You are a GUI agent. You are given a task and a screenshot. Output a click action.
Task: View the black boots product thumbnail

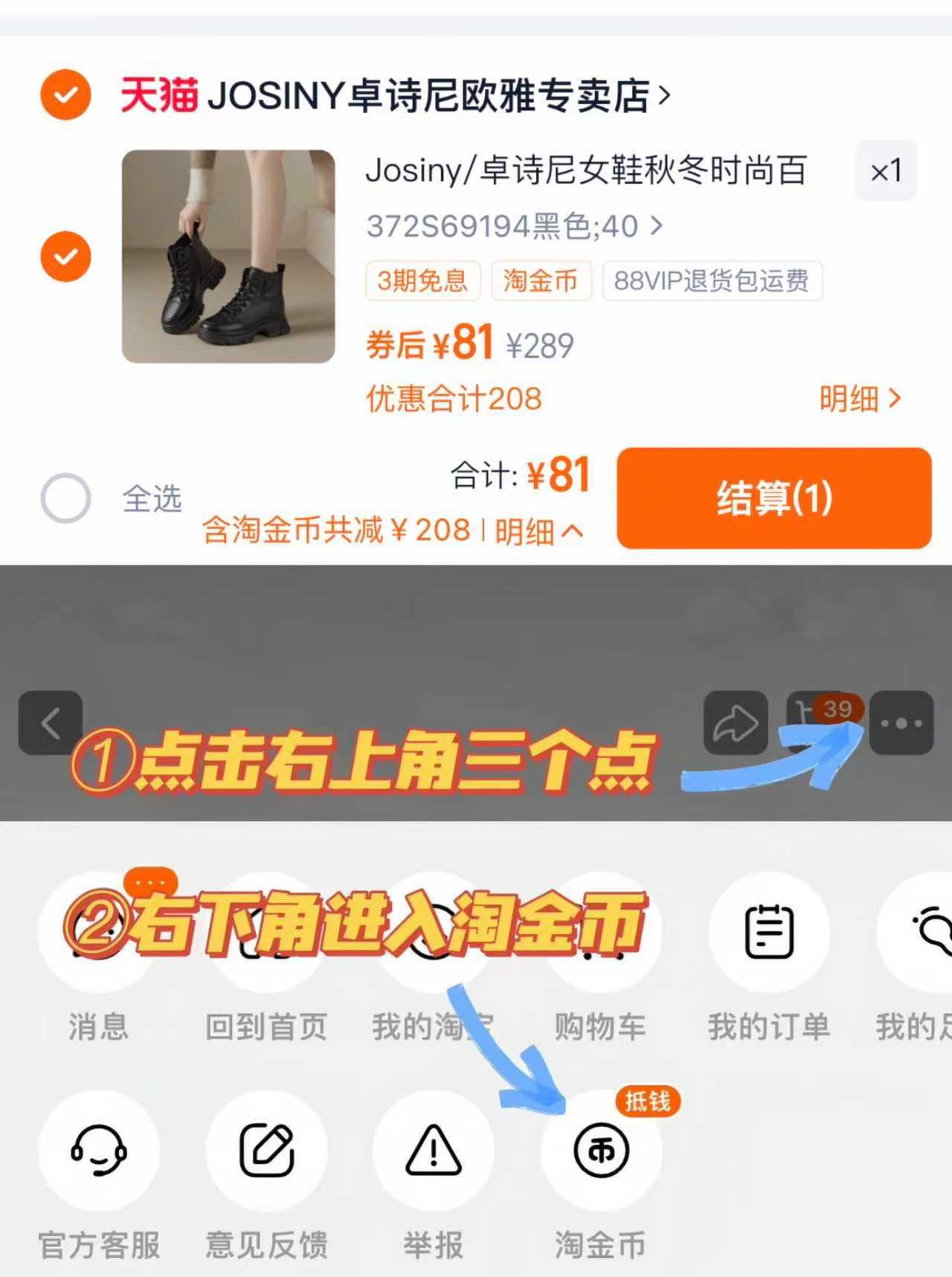[231, 257]
